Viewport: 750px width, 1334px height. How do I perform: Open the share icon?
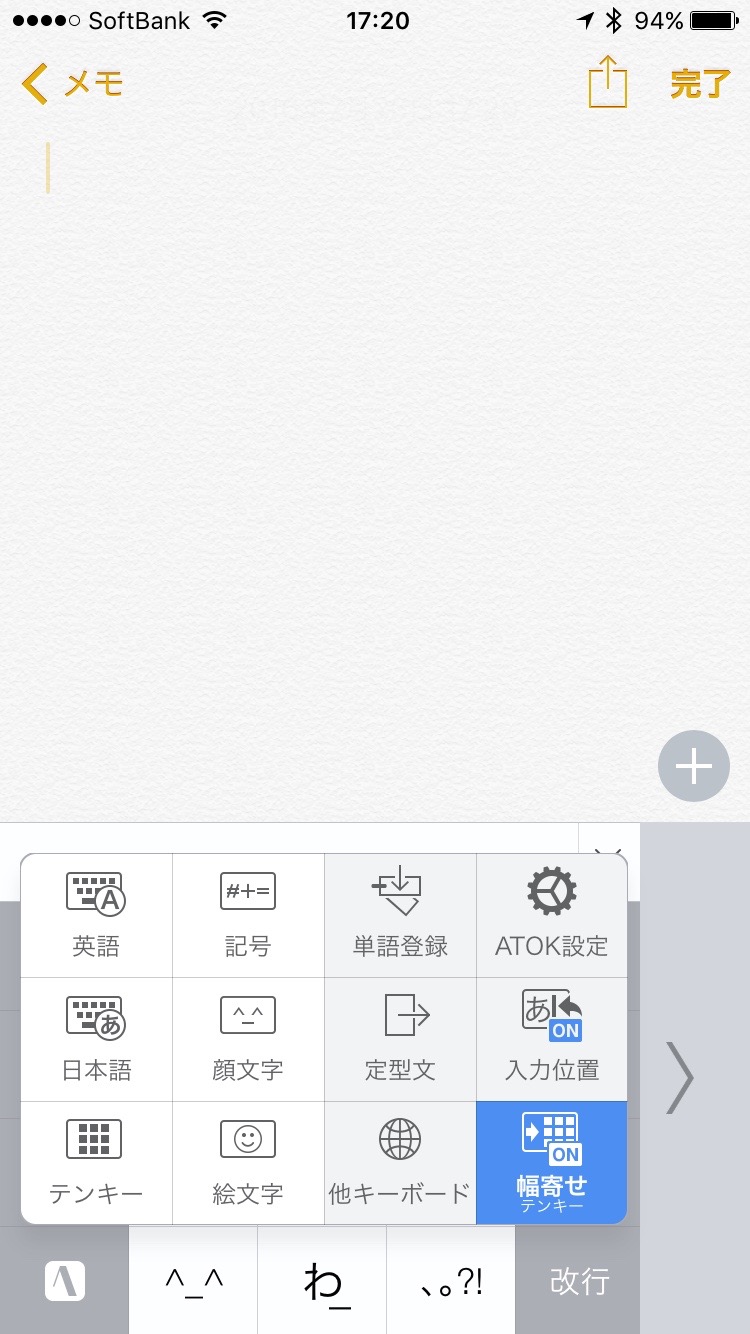pos(607,82)
